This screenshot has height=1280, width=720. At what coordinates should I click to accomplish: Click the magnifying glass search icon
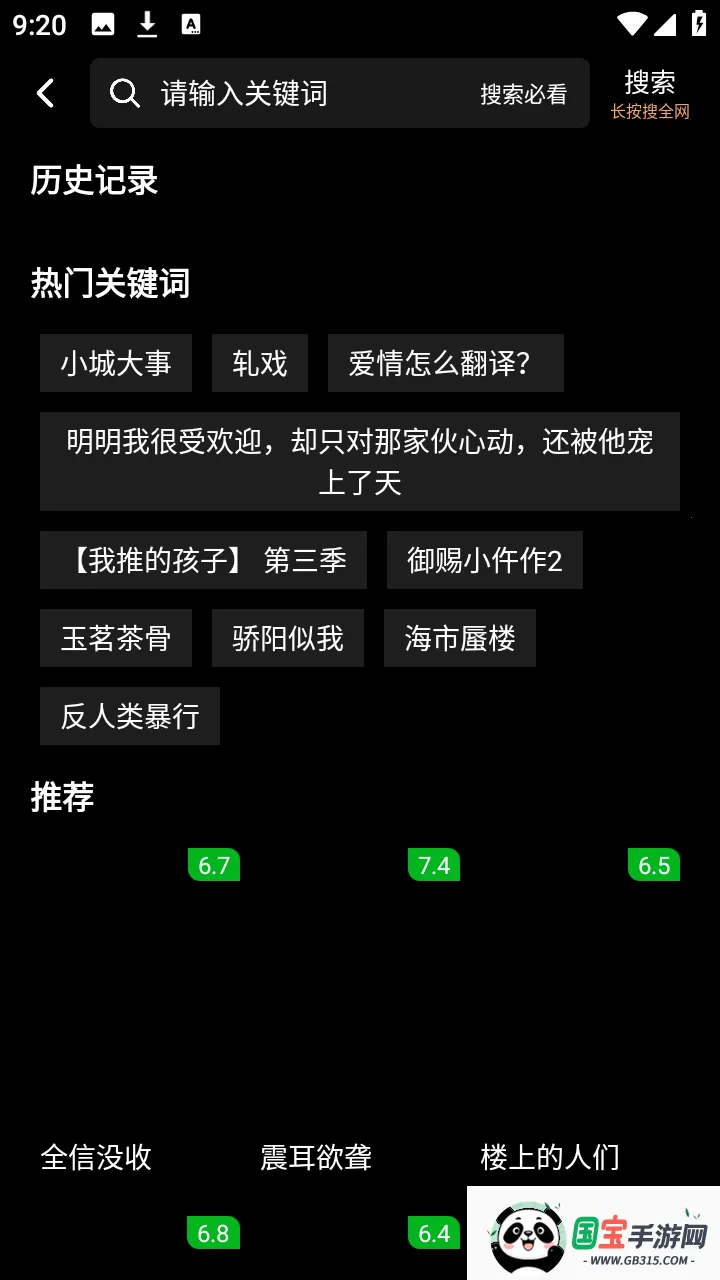(124, 92)
